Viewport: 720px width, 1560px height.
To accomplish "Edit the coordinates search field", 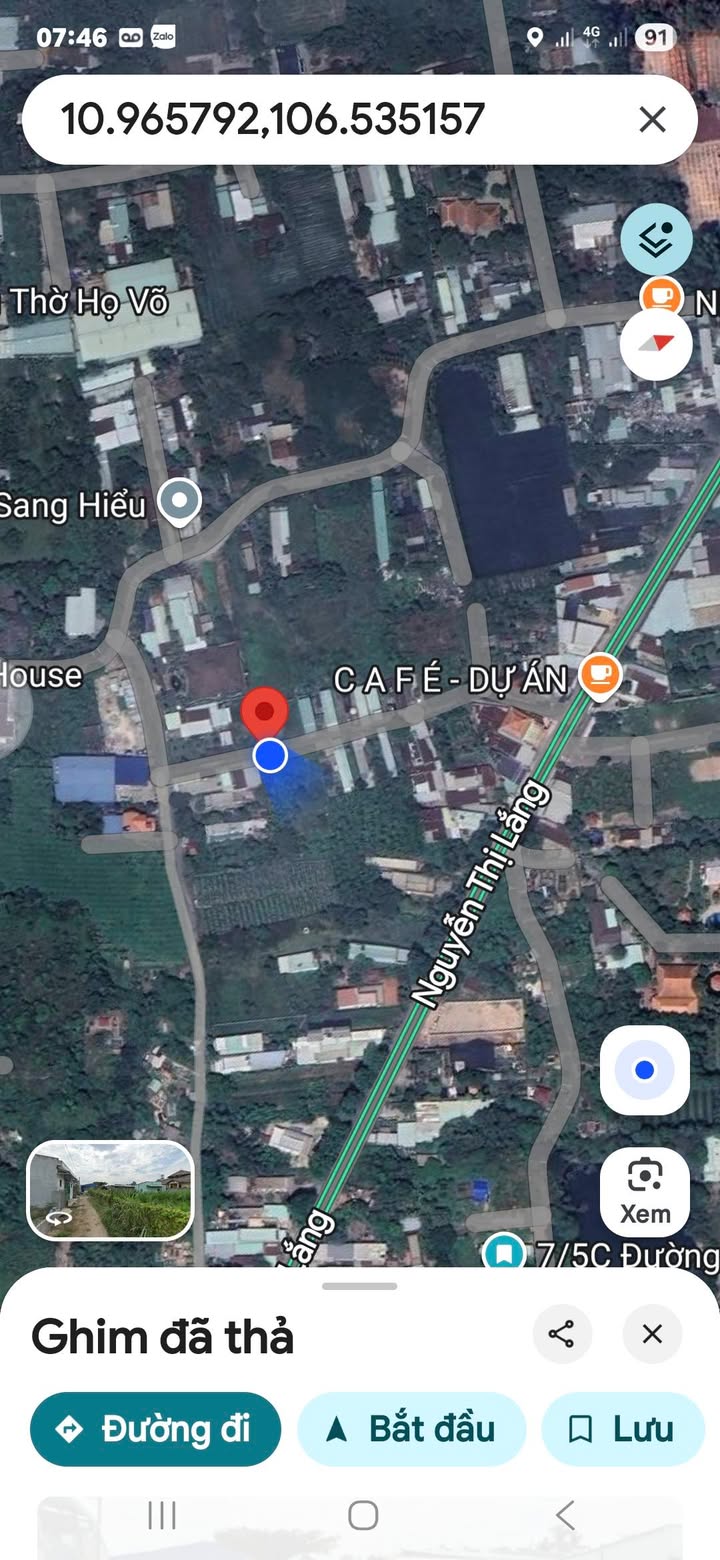I will 300,120.
